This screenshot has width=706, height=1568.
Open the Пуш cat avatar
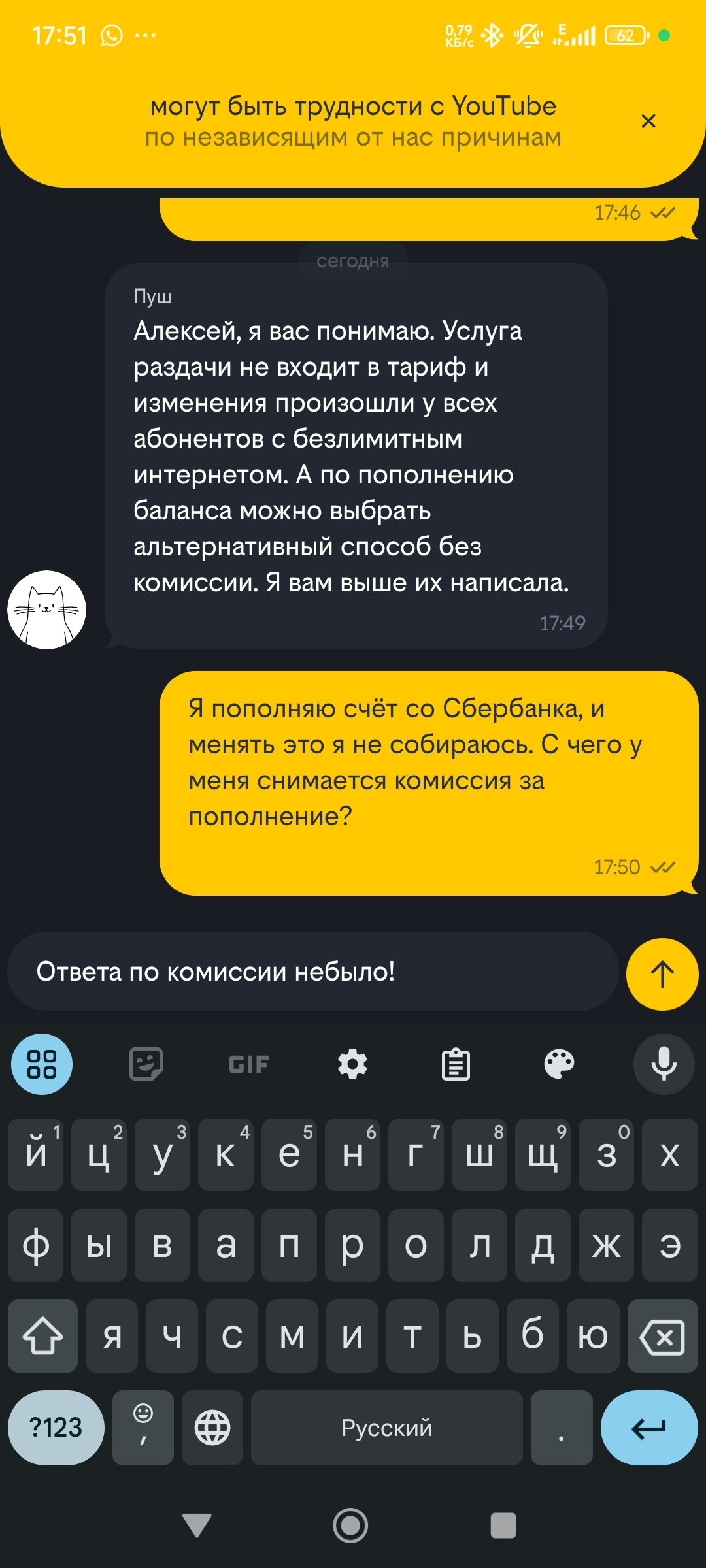pos(46,610)
